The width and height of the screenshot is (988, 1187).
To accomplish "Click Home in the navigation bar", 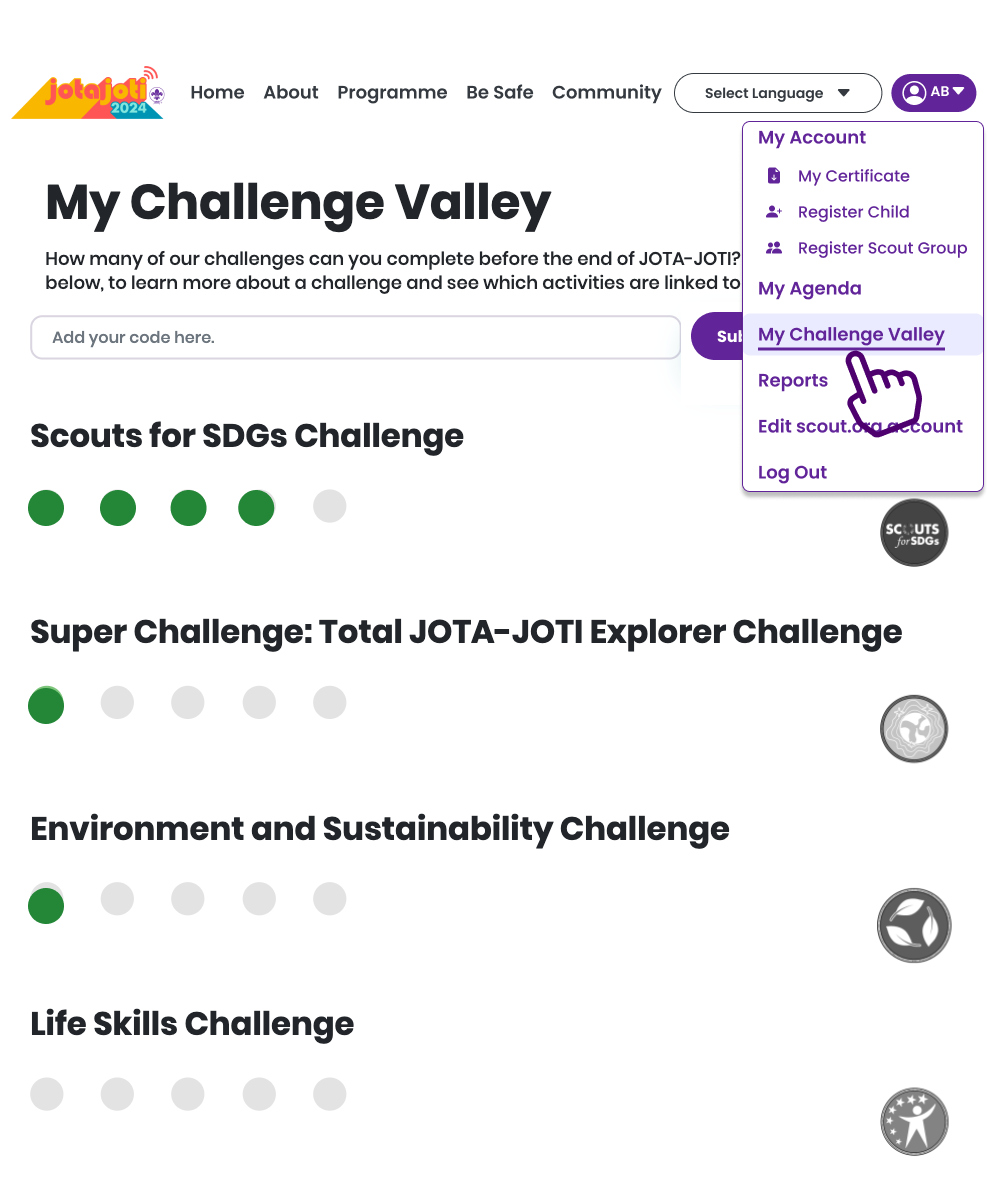I will coord(217,92).
